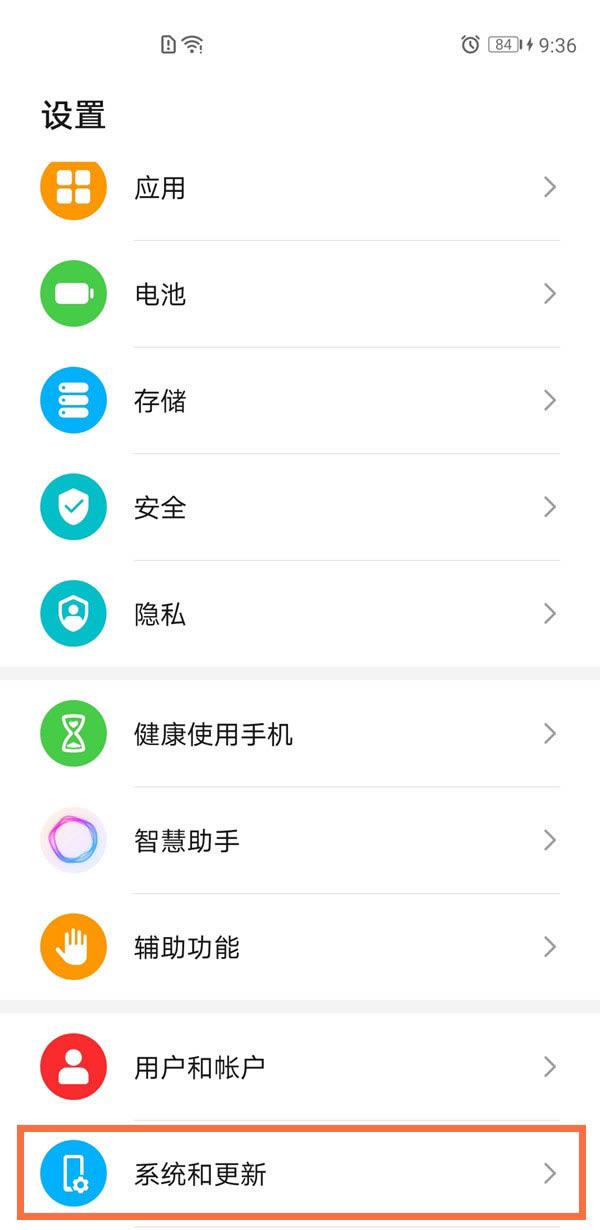Enter 系统和更新 settings
Screen dimensions: 600x1230
coord(300,1173)
